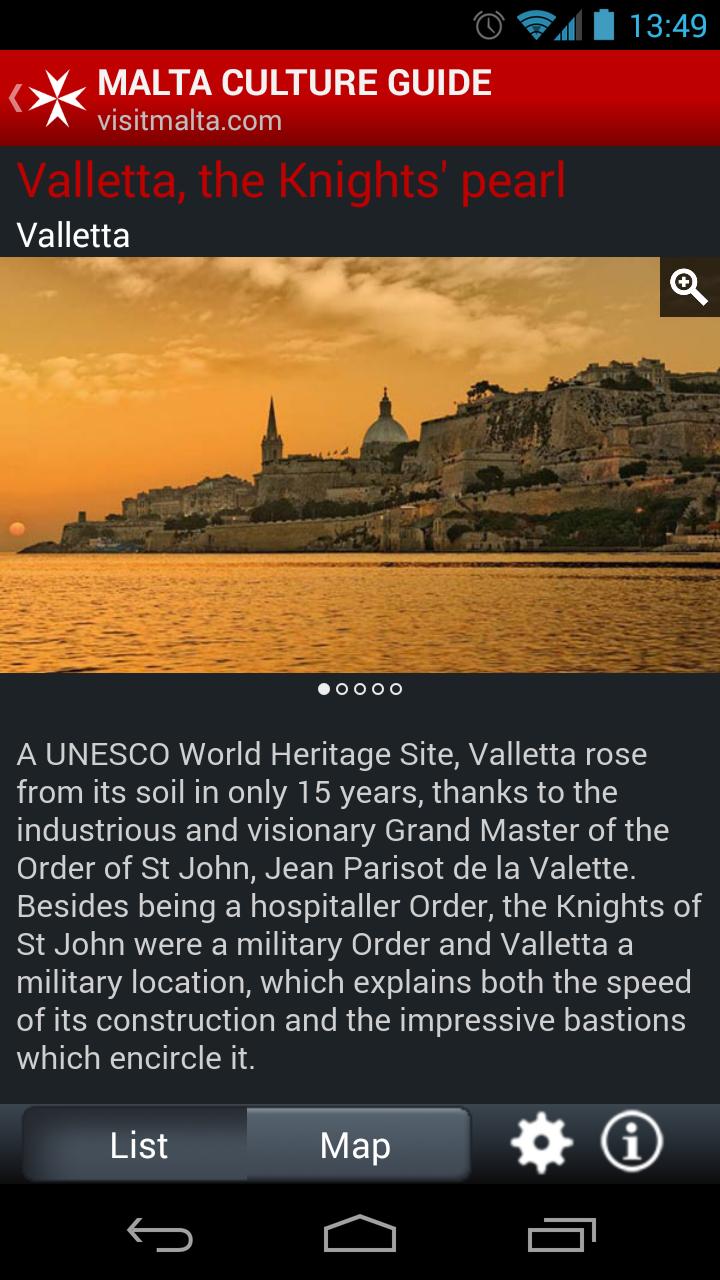Tap the third carousel indicator dot

click(360, 688)
